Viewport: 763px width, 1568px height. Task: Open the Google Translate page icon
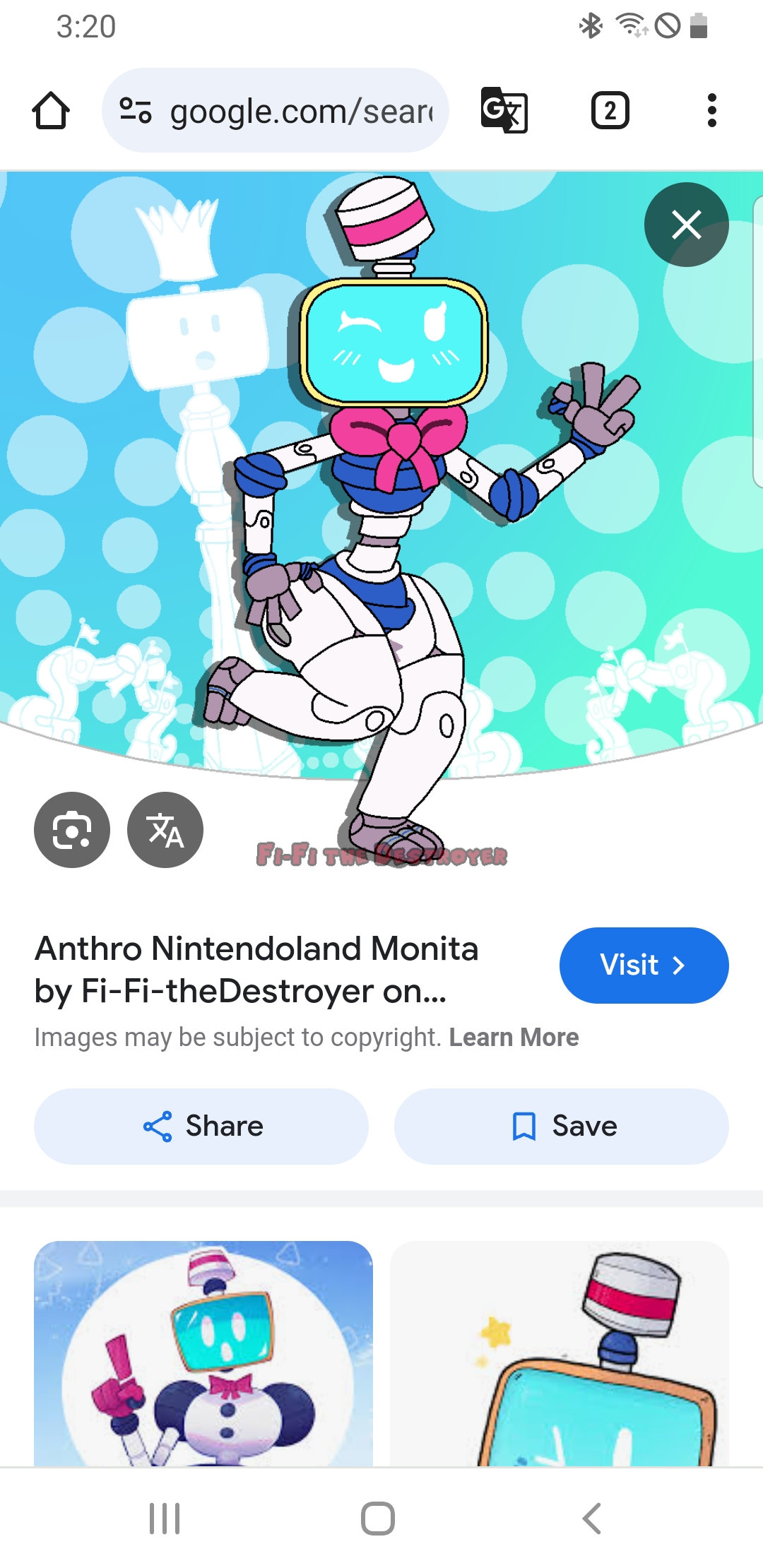[504, 110]
